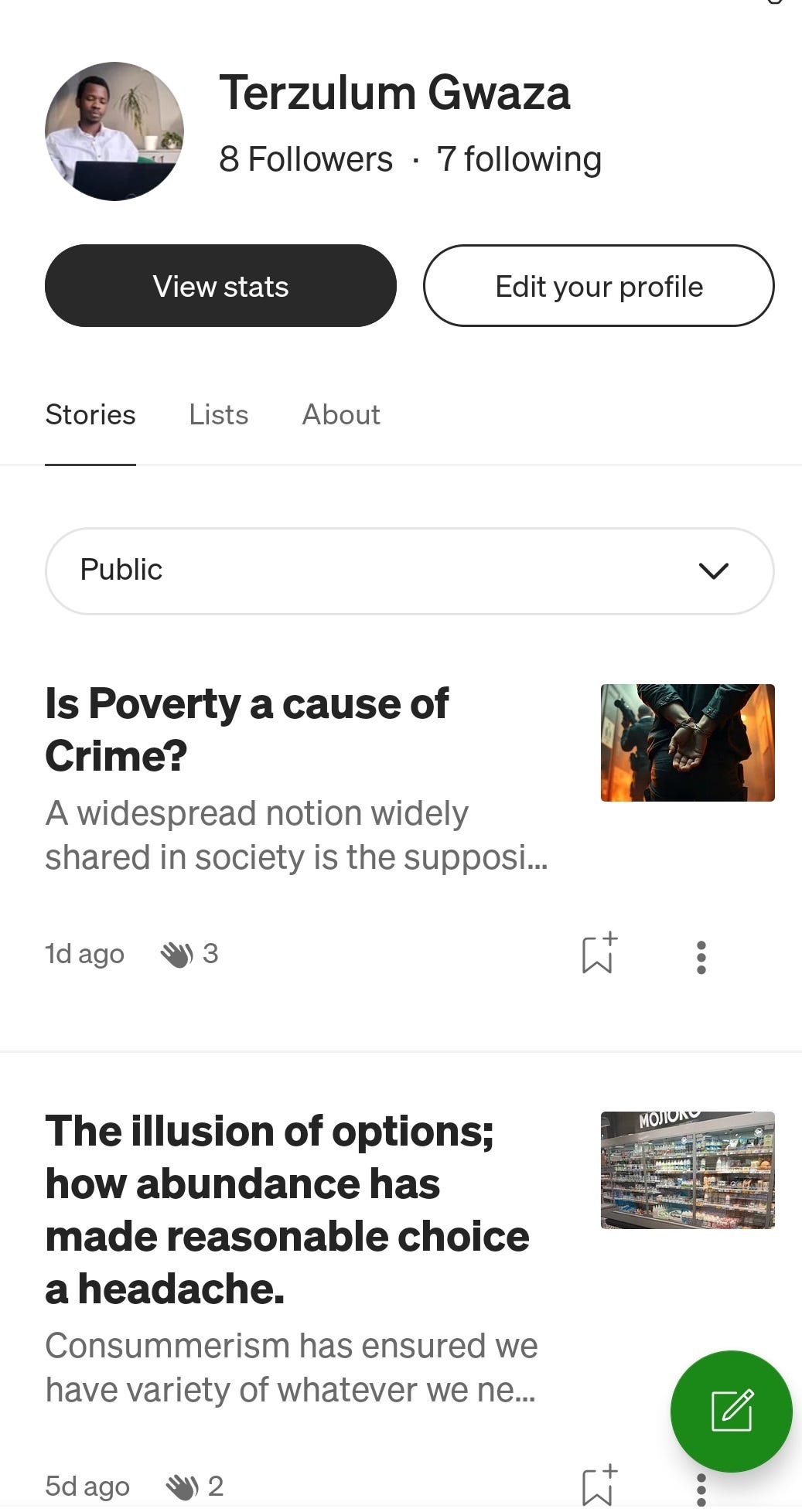Select the Stories tab
Screen dimensions: 802x1512
pyautogui.click(x=90, y=415)
